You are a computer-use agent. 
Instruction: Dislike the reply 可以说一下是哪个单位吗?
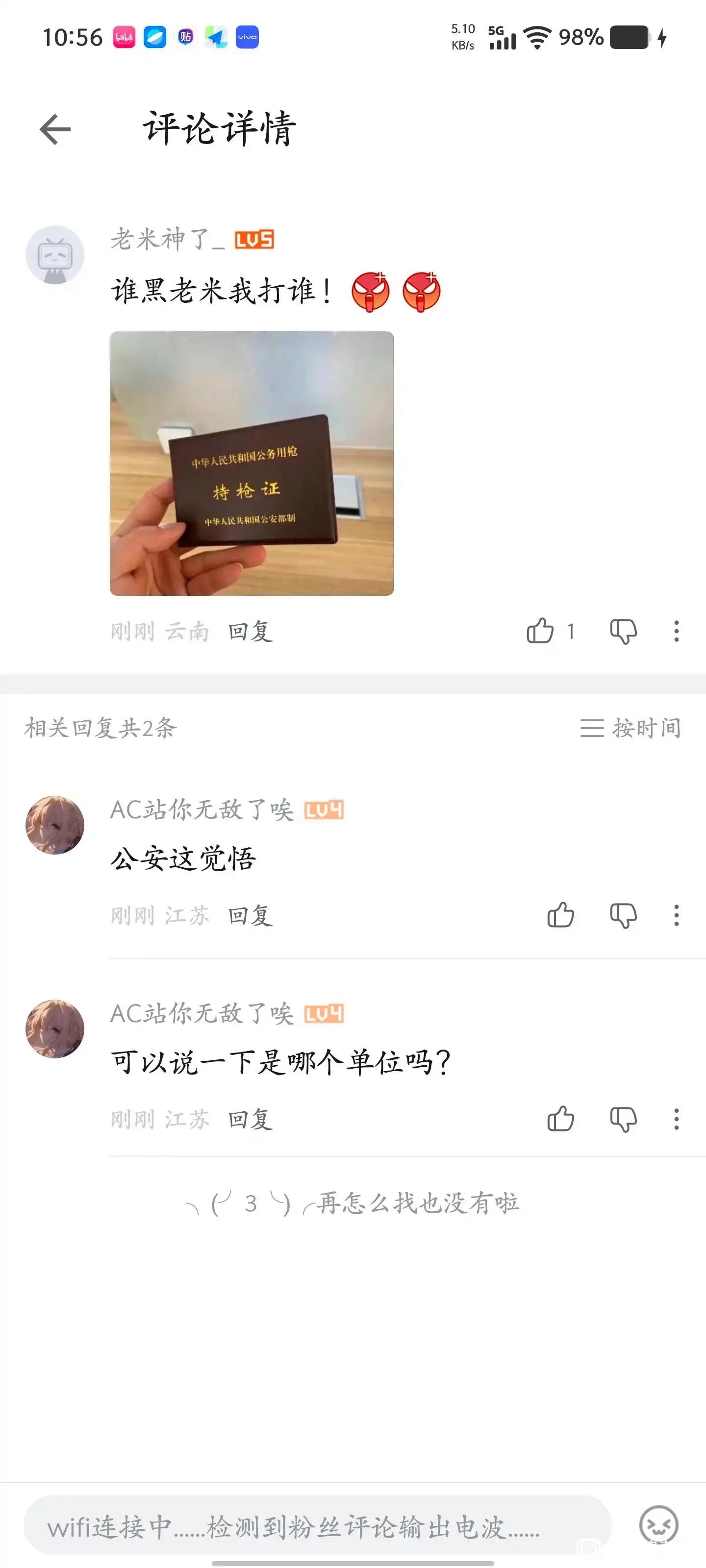(623, 1119)
